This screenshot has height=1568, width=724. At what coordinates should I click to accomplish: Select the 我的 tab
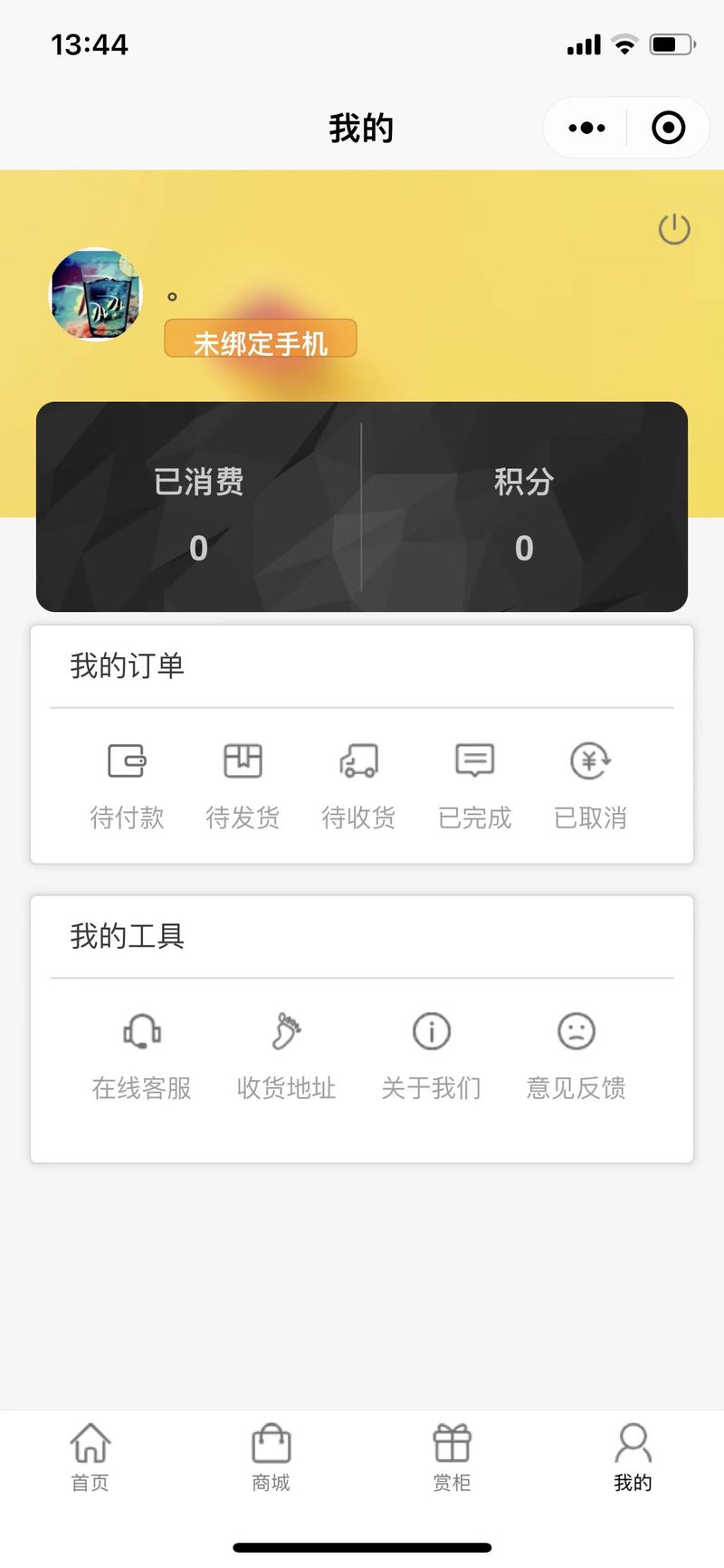[633, 1457]
